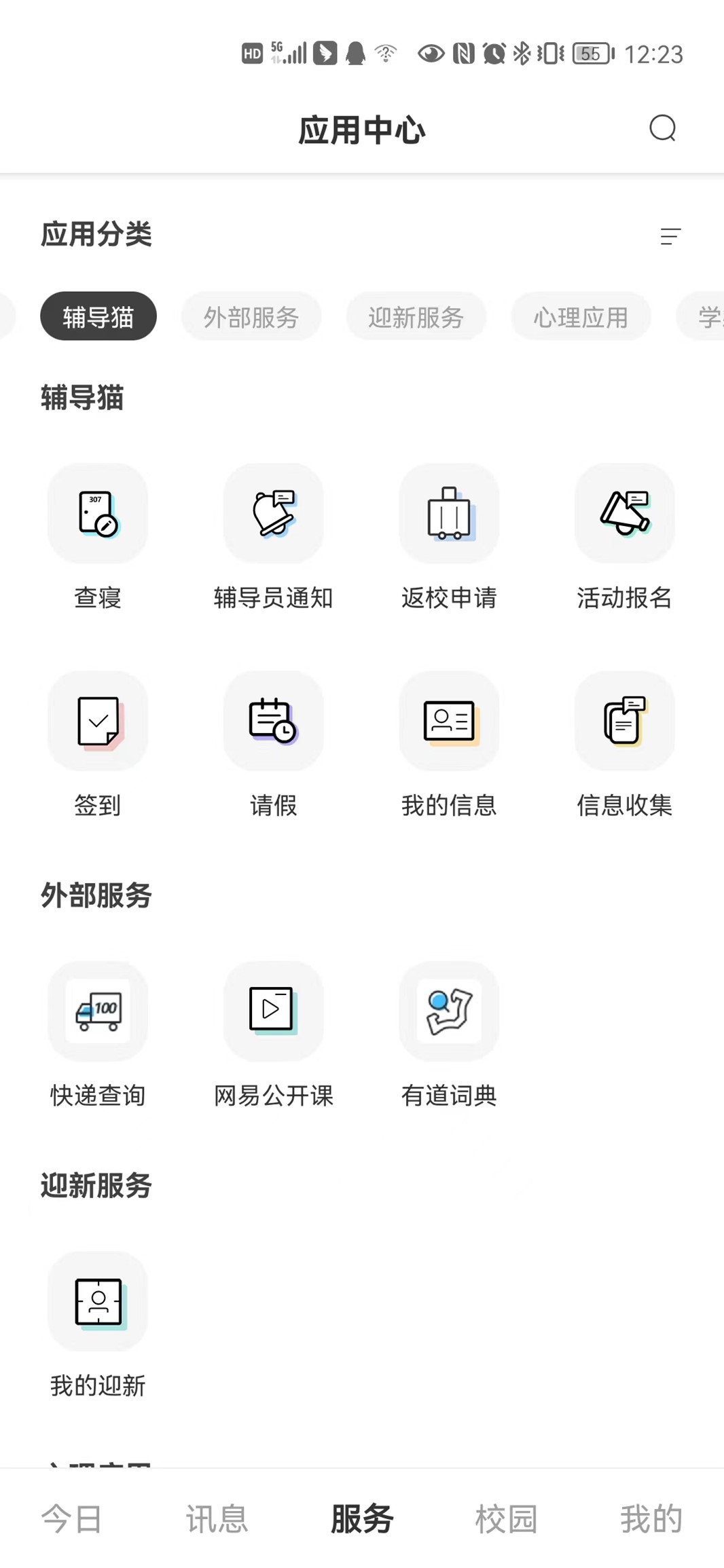Screen dimensions: 724x1568
Task: Go to the 我的 tab
Action: [651, 1519]
